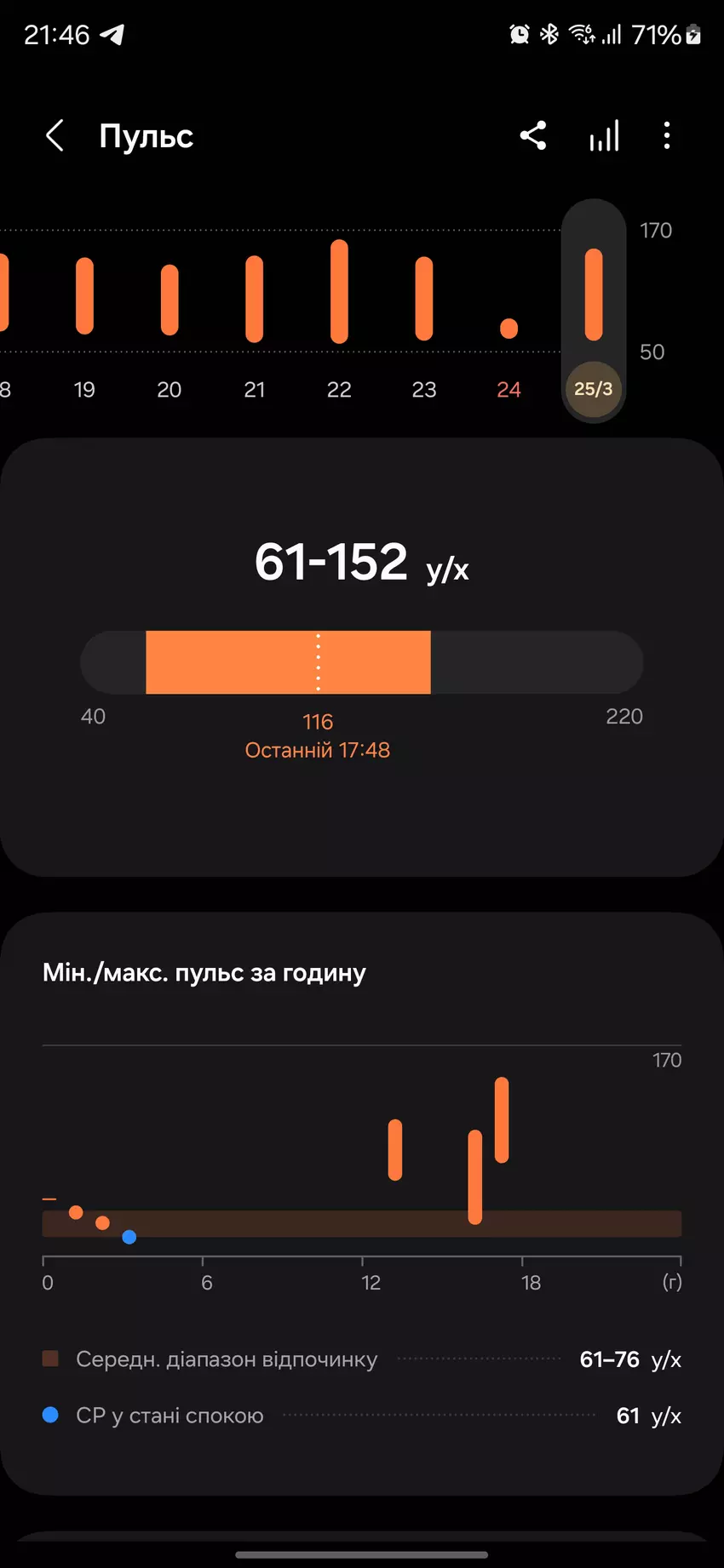Screen dimensions: 724x1568
Task: Share the heart rate data
Action: (x=533, y=136)
